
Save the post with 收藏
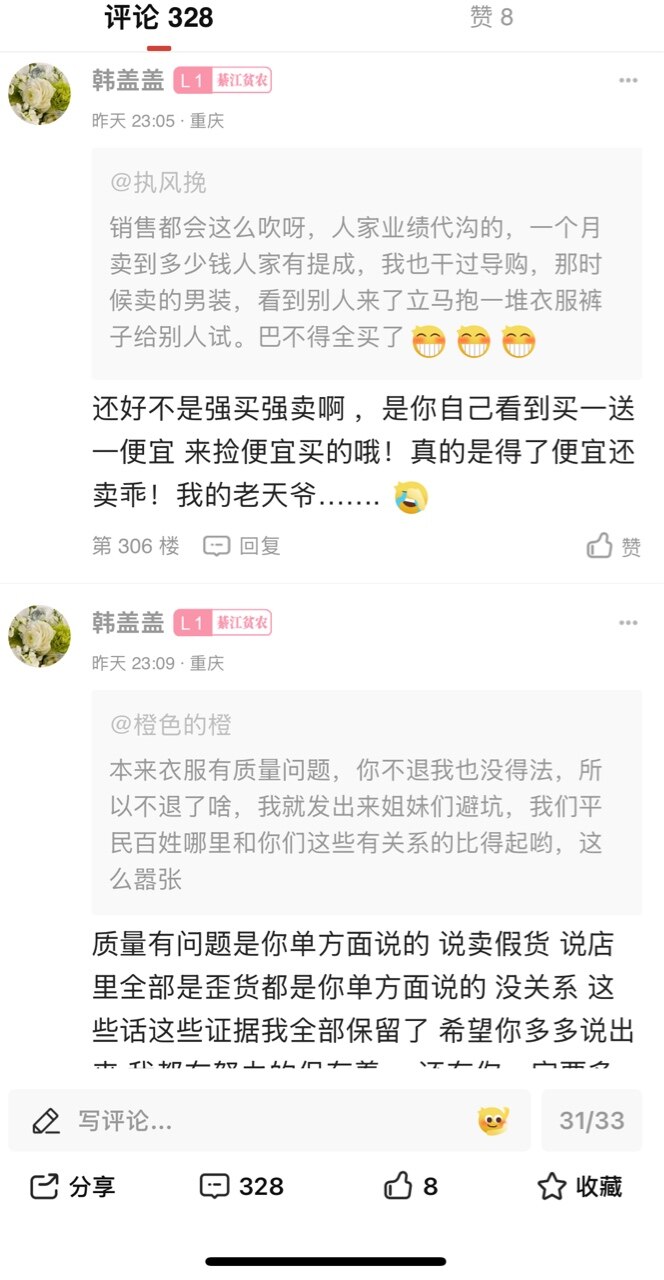click(x=580, y=1187)
